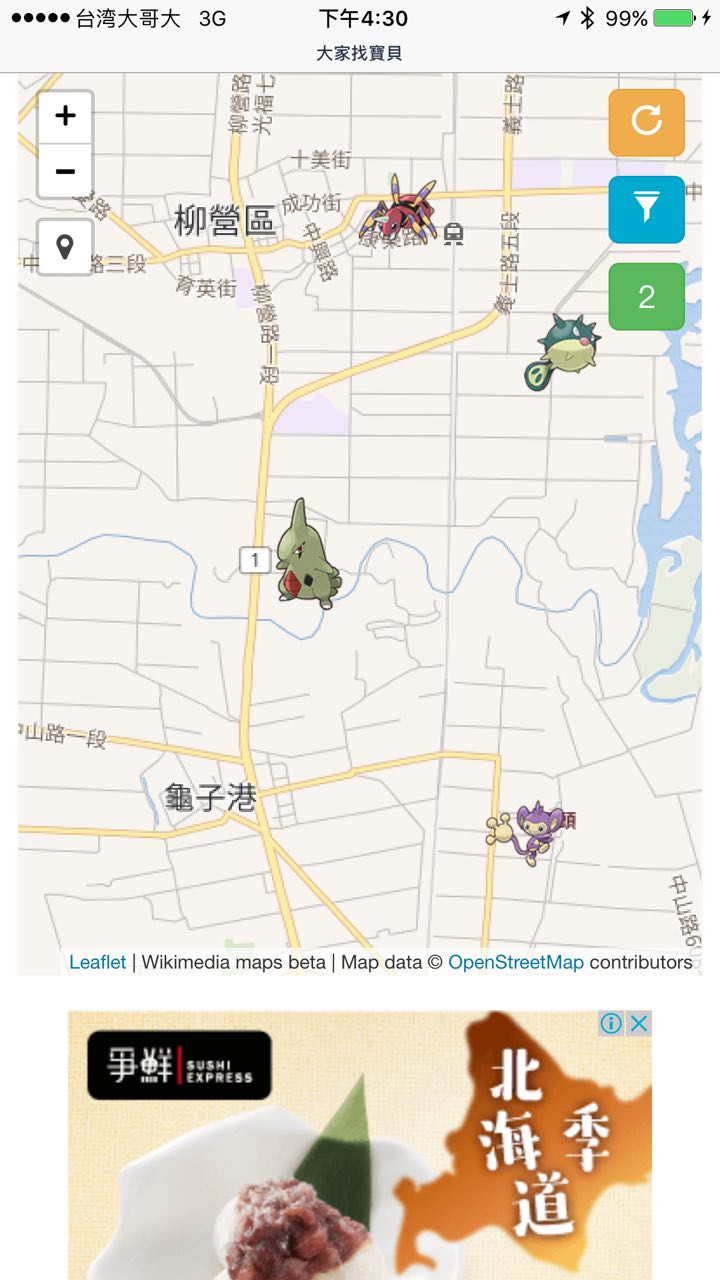Open the Pokémon filter

(x=646, y=209)
